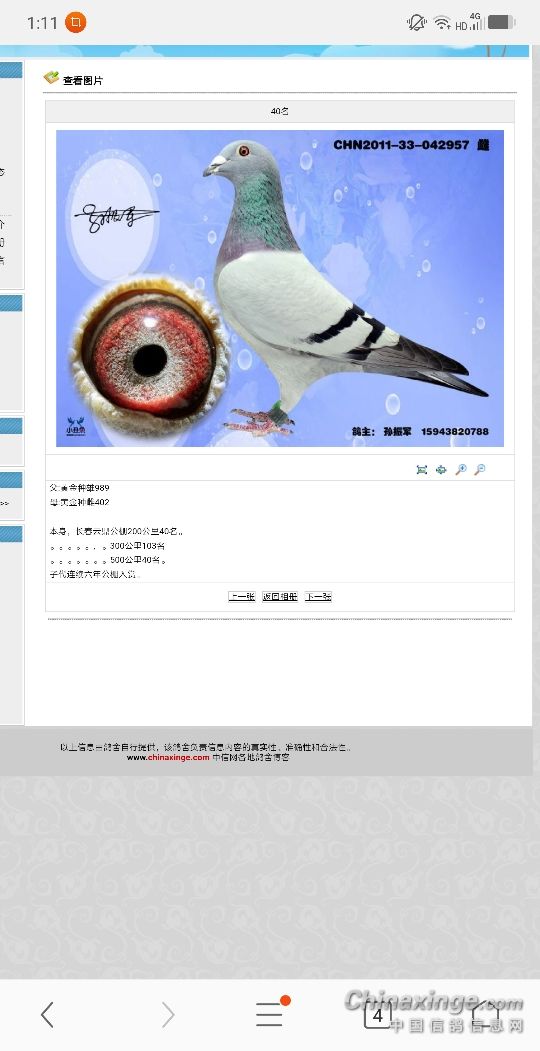Go forward in the browser
Viewport: 540px width, 1051px height.
click(x=167, y=1015)
